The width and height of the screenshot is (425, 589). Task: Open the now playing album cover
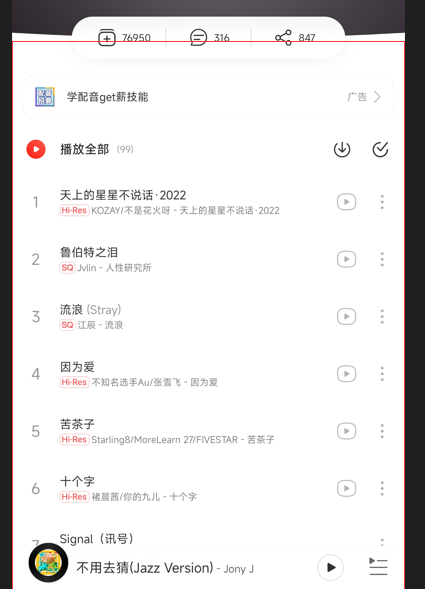[48, 562]
